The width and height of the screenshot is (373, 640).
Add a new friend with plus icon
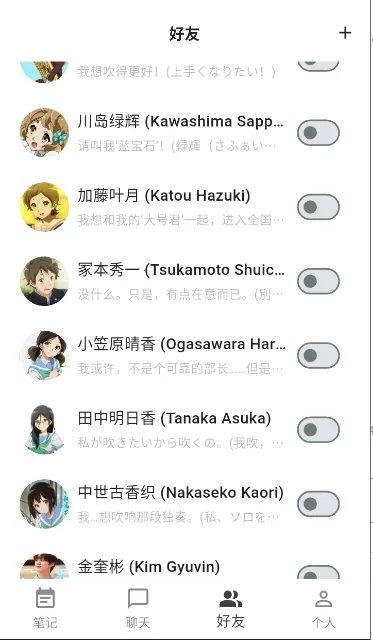345,33
